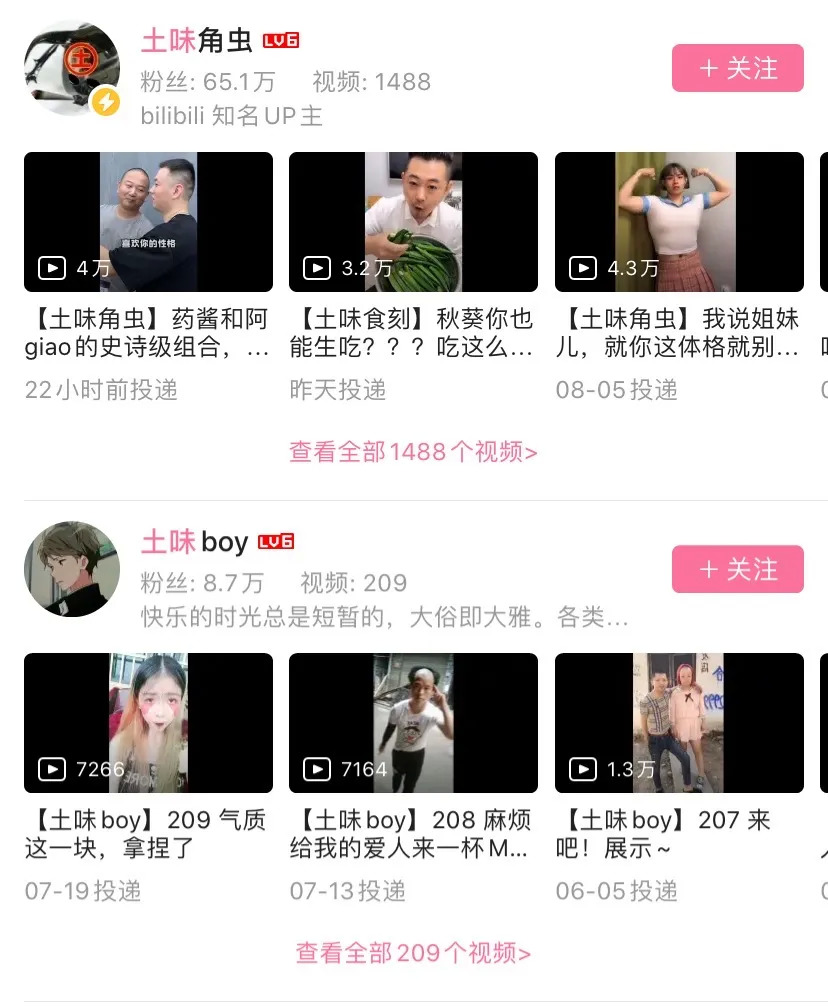Play 土味boy video 208 麻烦给我的爱人
The width and height of the screenshot is (828, 1007).
pyautogui.click(x=413, y=723)
